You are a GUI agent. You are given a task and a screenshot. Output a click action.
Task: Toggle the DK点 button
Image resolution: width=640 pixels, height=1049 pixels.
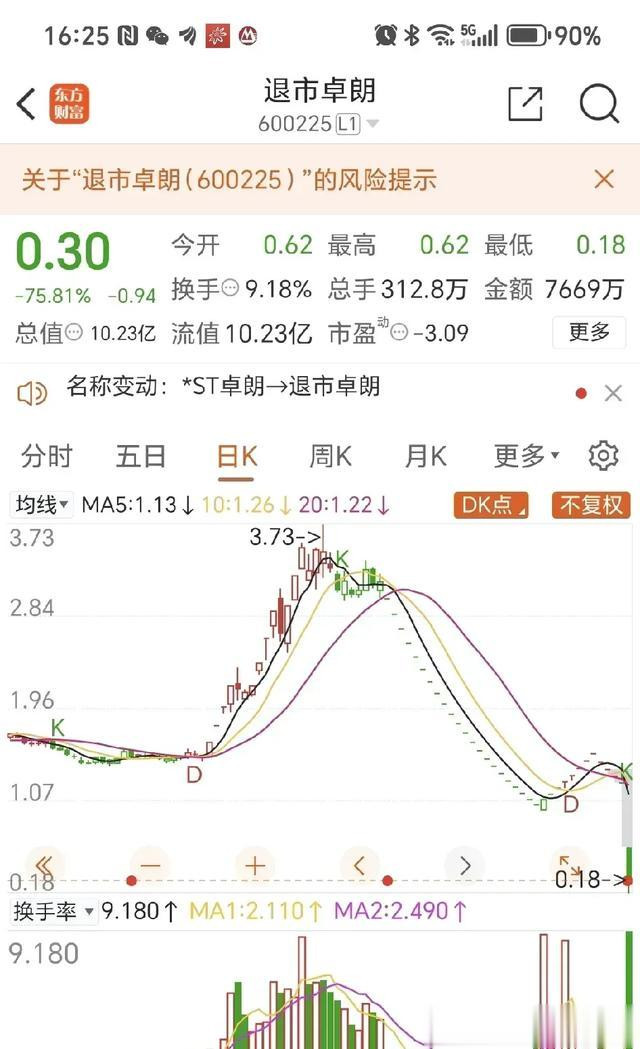click(491, 504)
